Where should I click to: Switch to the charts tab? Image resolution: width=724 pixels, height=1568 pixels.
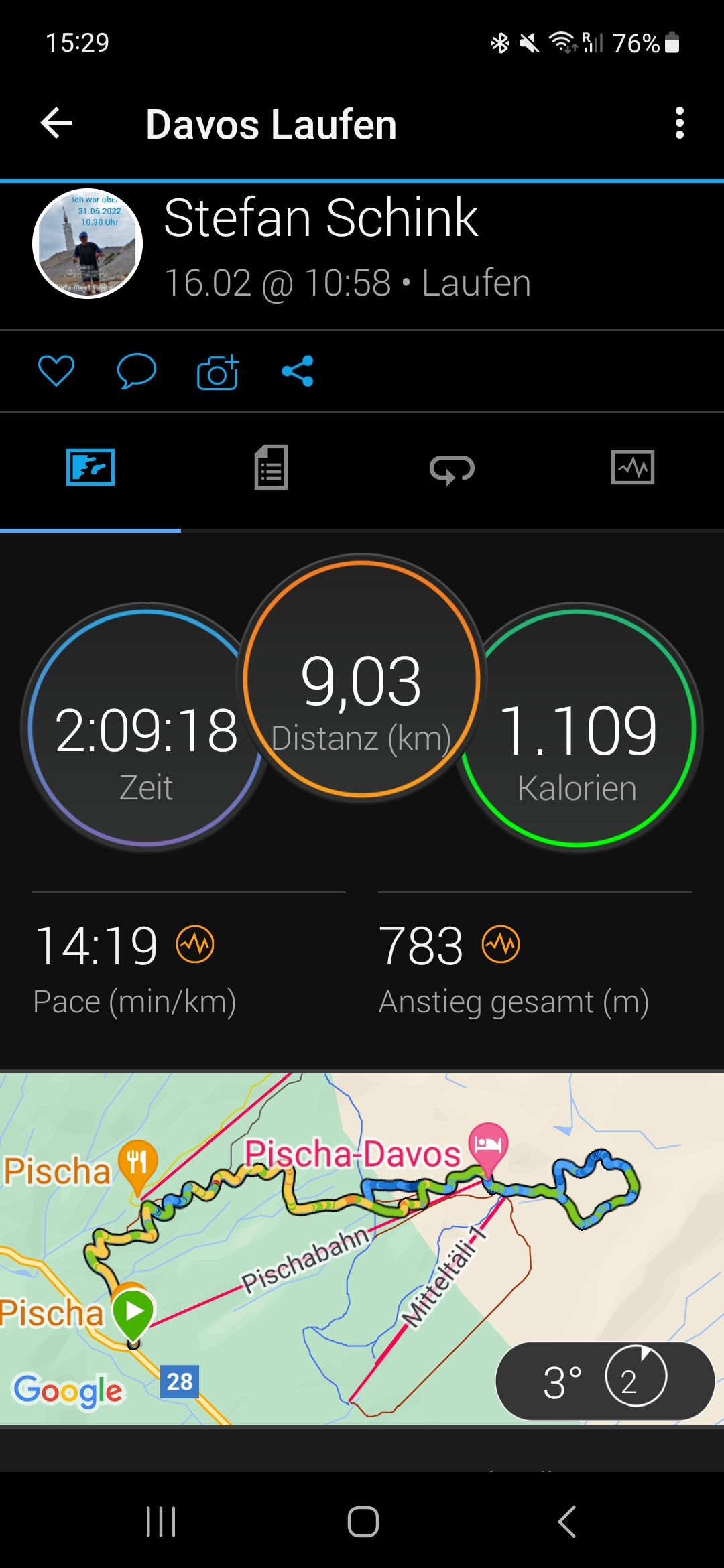[633, 468]
